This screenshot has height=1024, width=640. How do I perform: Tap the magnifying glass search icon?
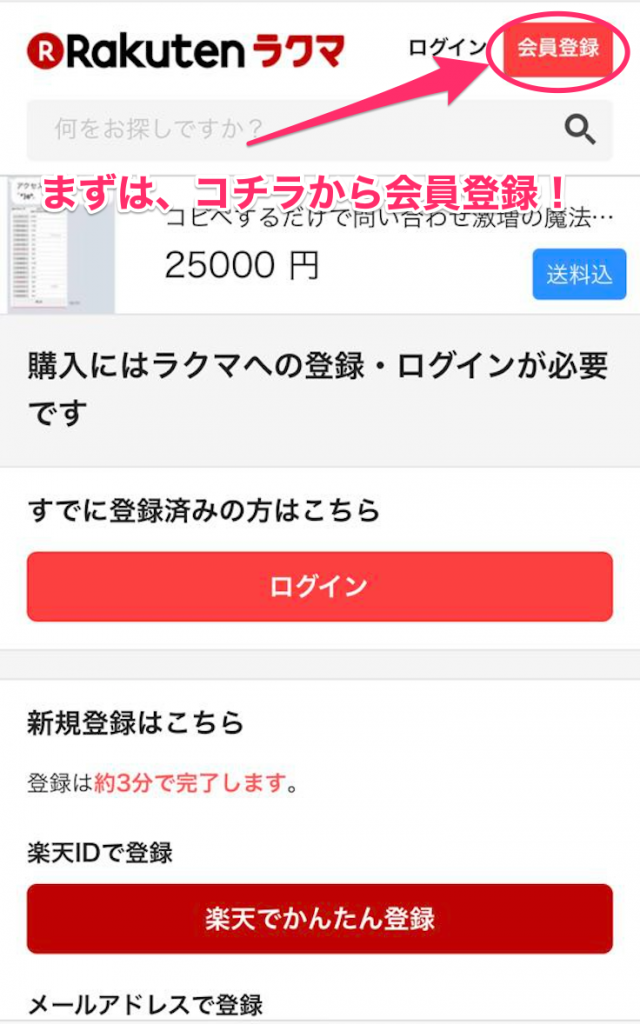[x=580, y=129]
